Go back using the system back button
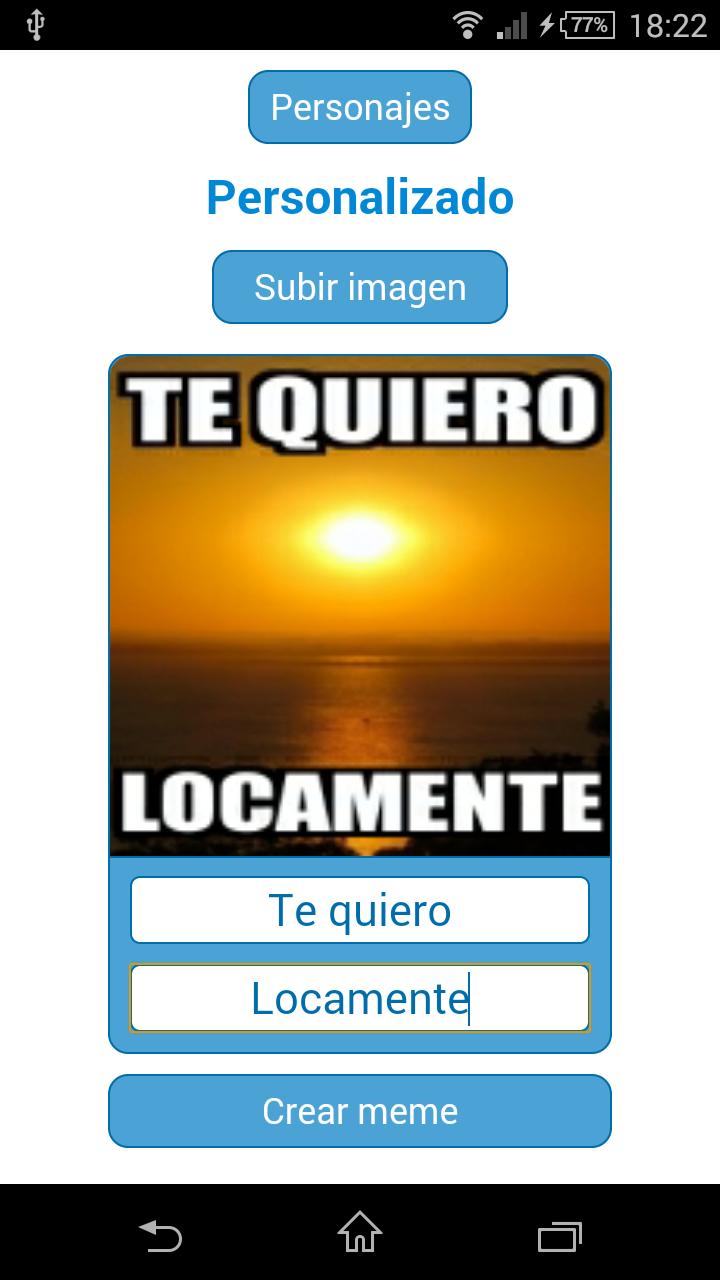This screenshot has height=1280, width=720. (160, 1236)
